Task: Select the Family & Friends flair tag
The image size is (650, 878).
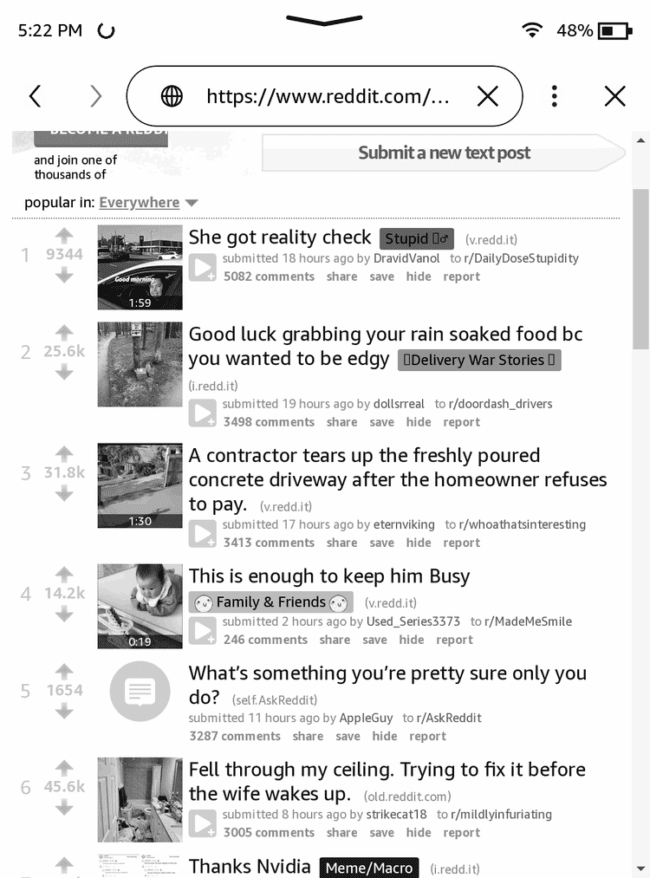Action: 271,602
